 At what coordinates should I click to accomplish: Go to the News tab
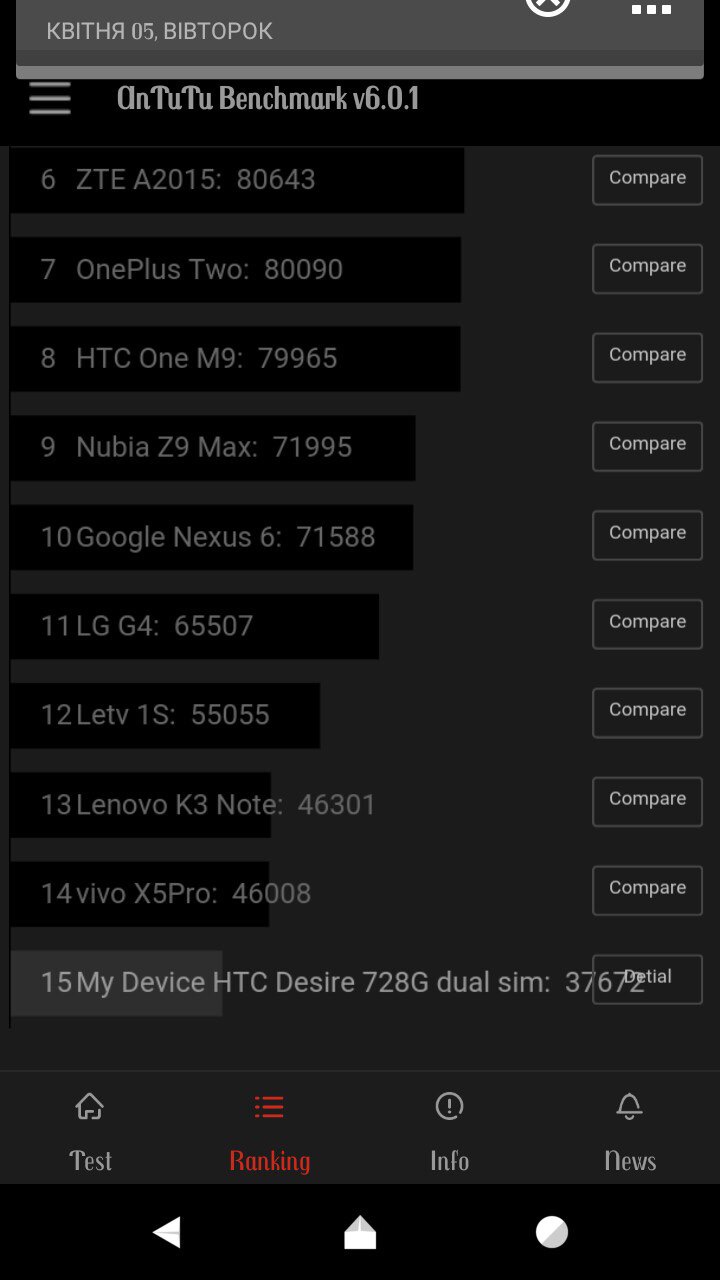pos(629,1132)
